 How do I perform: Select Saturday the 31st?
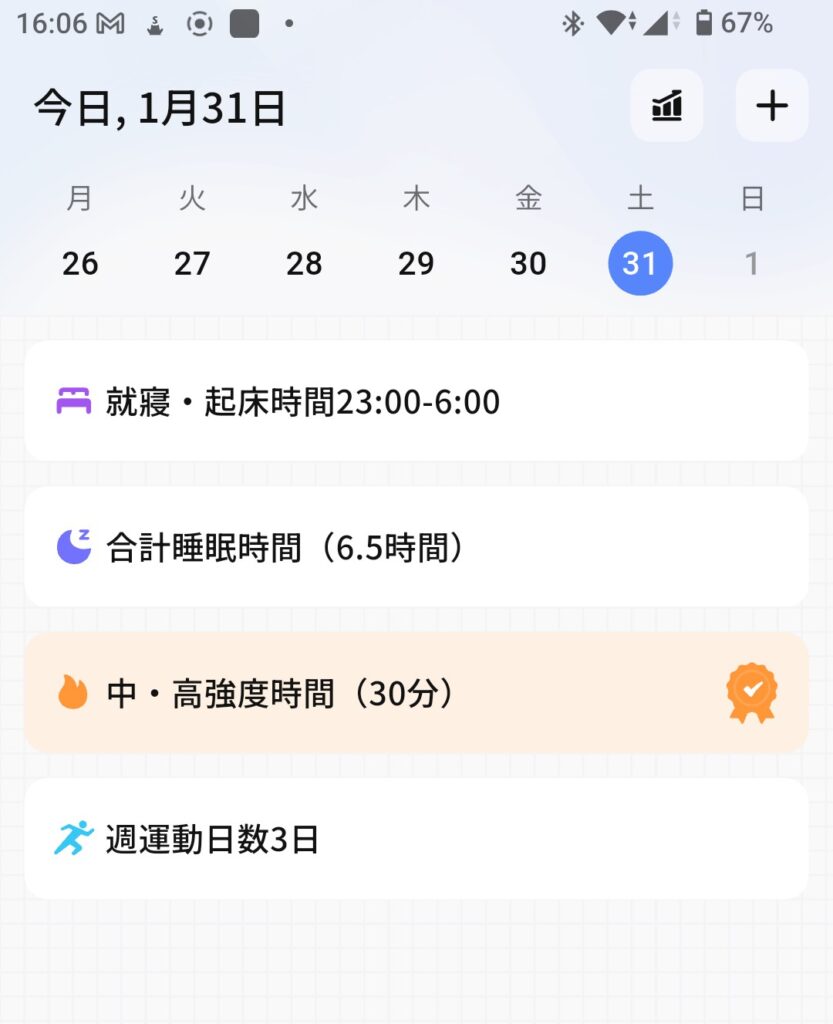click(640, 263)
